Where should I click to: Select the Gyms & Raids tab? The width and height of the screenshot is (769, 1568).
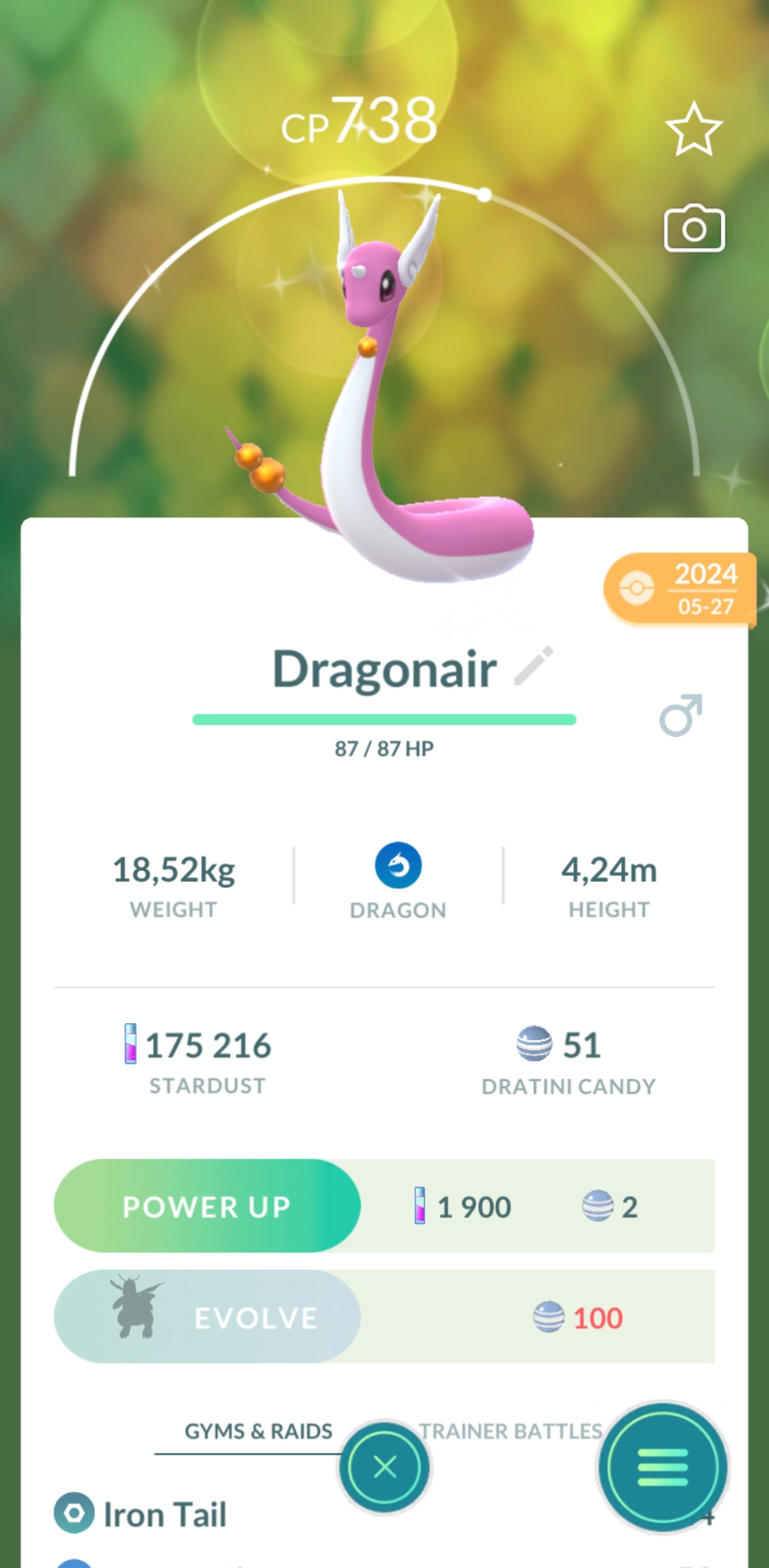pos(258,1431)
